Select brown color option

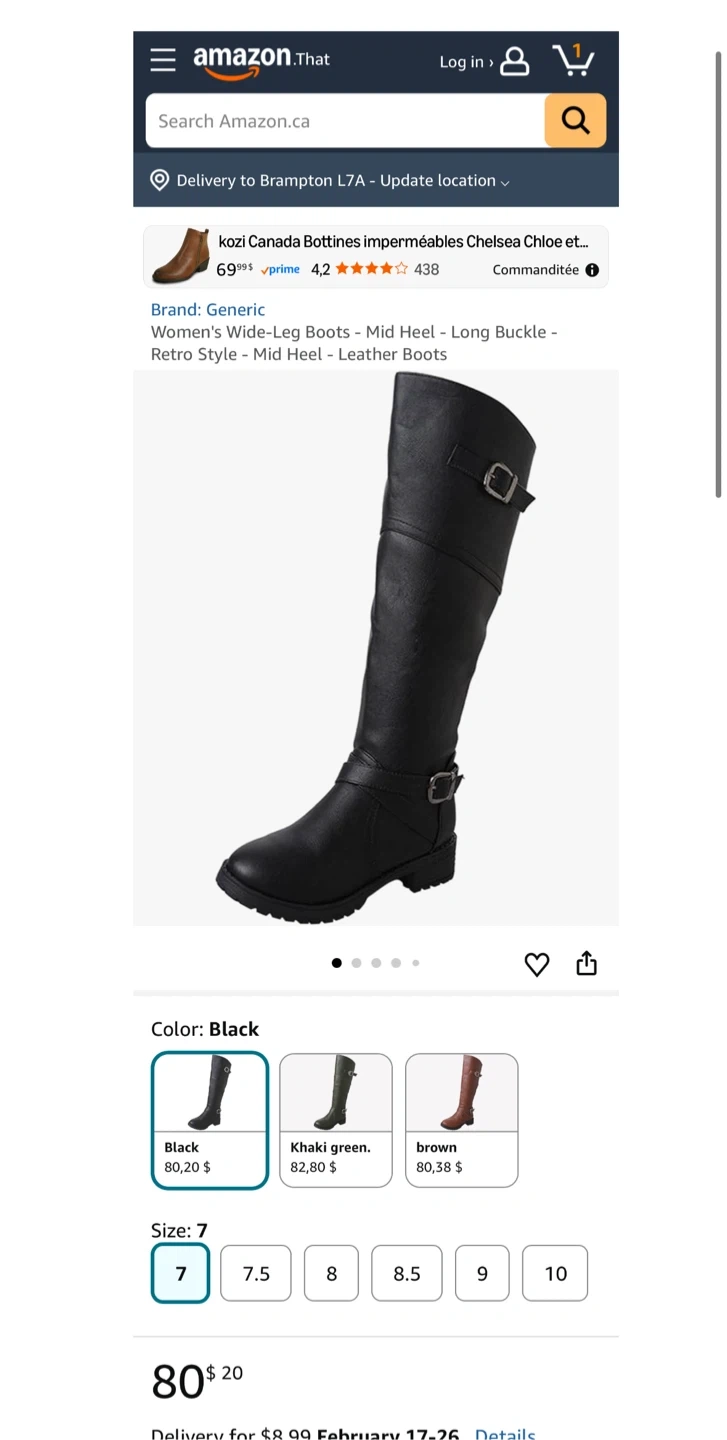(462, 1120)
